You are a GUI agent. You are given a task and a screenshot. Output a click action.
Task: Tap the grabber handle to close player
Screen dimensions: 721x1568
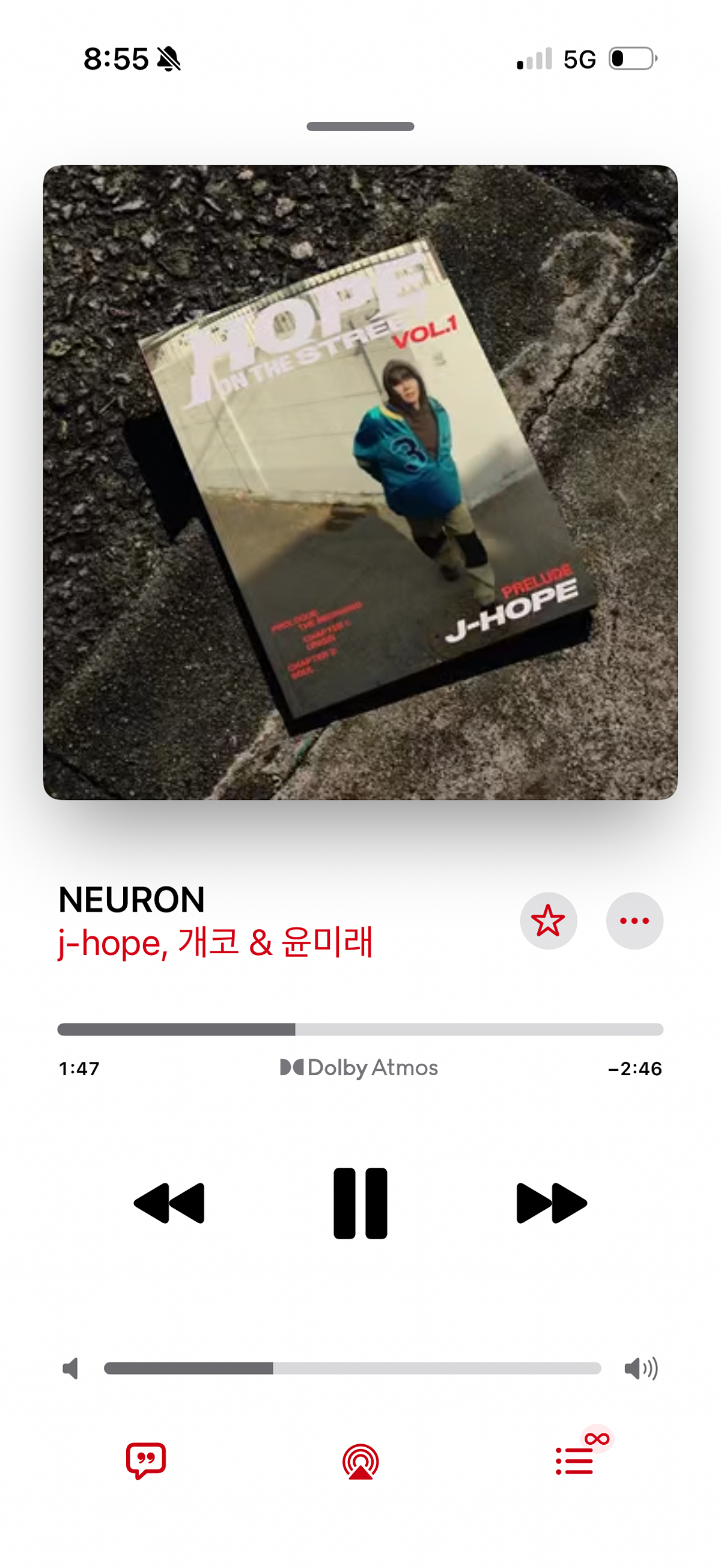(360, 127)
